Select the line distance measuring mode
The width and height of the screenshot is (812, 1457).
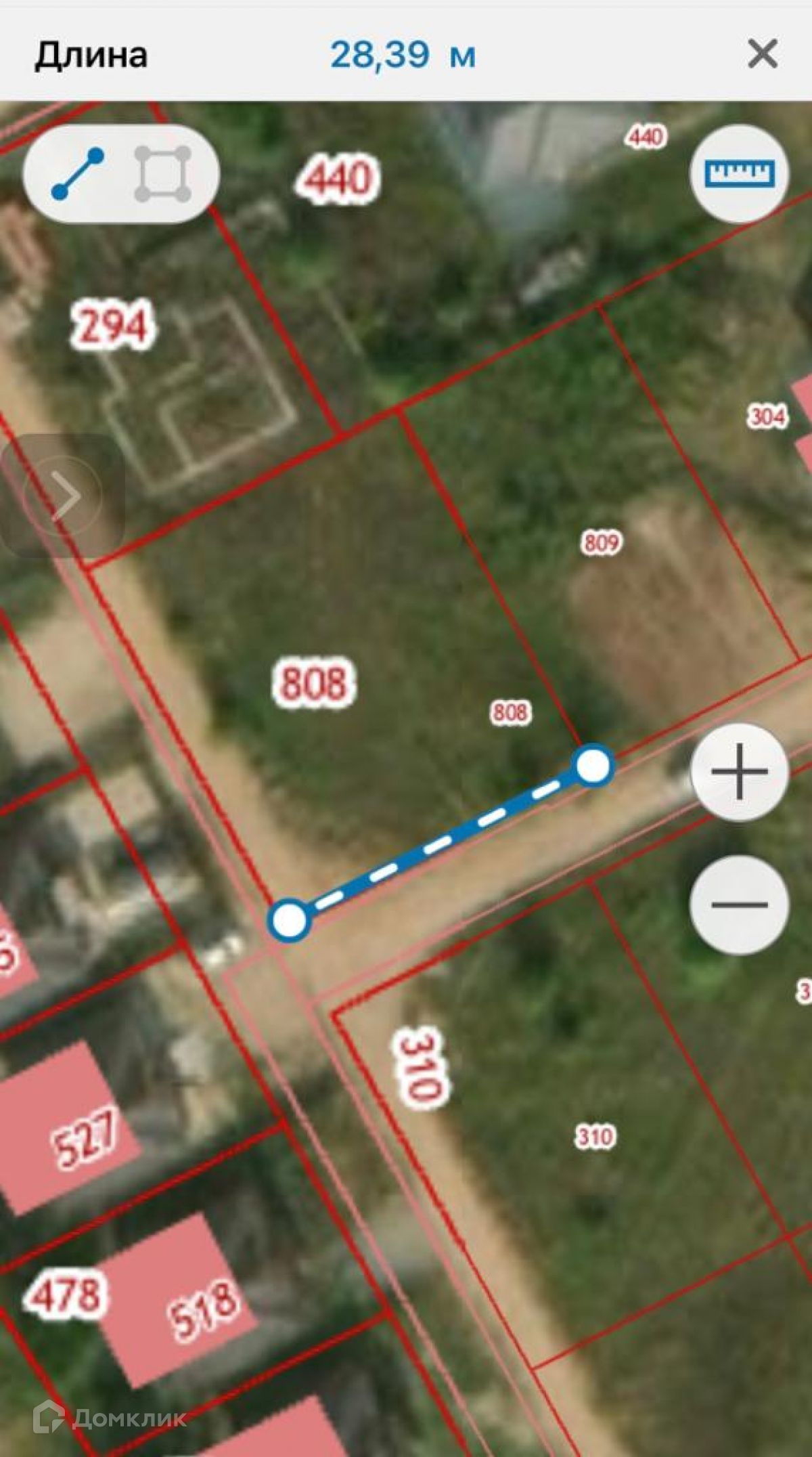pyautogui.click(x=77, y=174)
